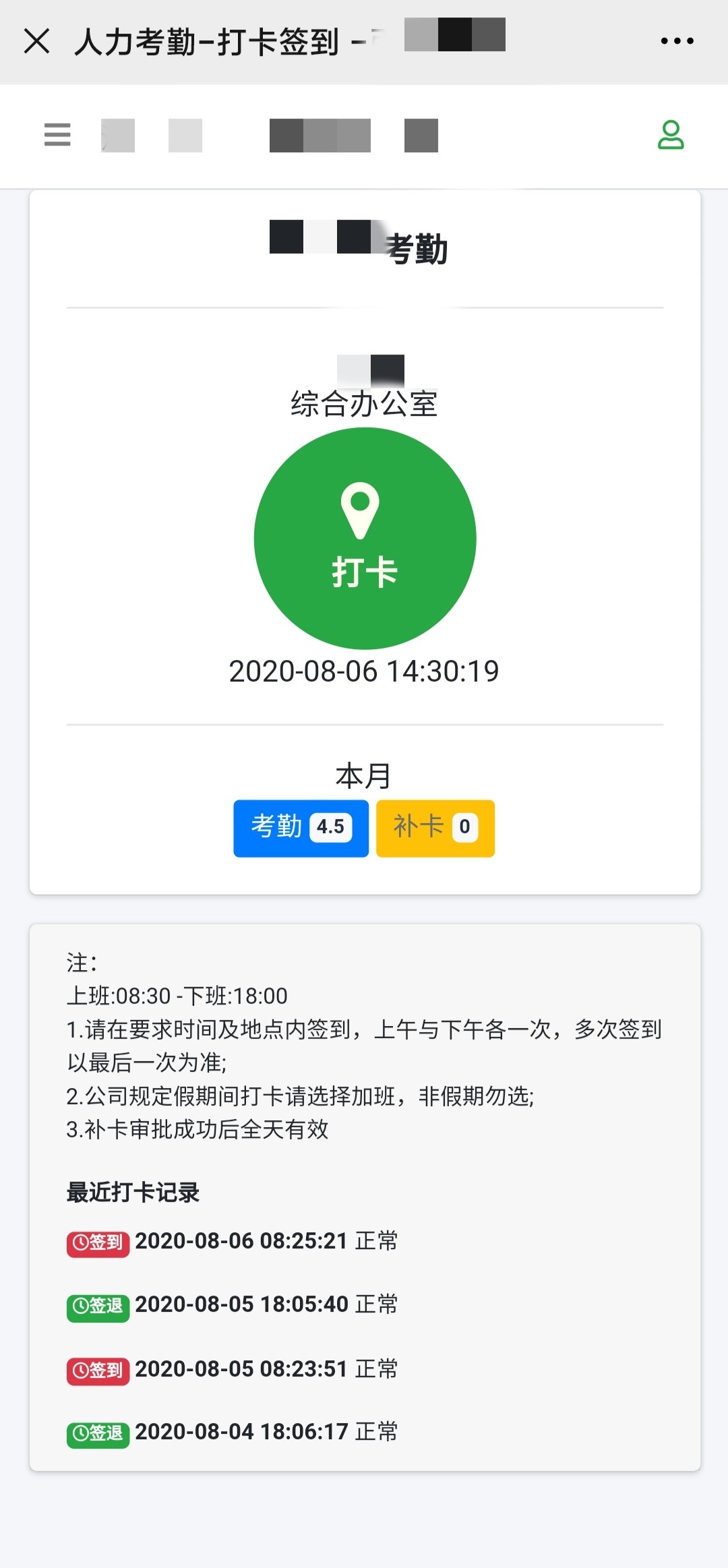The image size is (728, 1568).
Task: Tap the green 打卡 punch-in button
Action: (x=365, y=539)
